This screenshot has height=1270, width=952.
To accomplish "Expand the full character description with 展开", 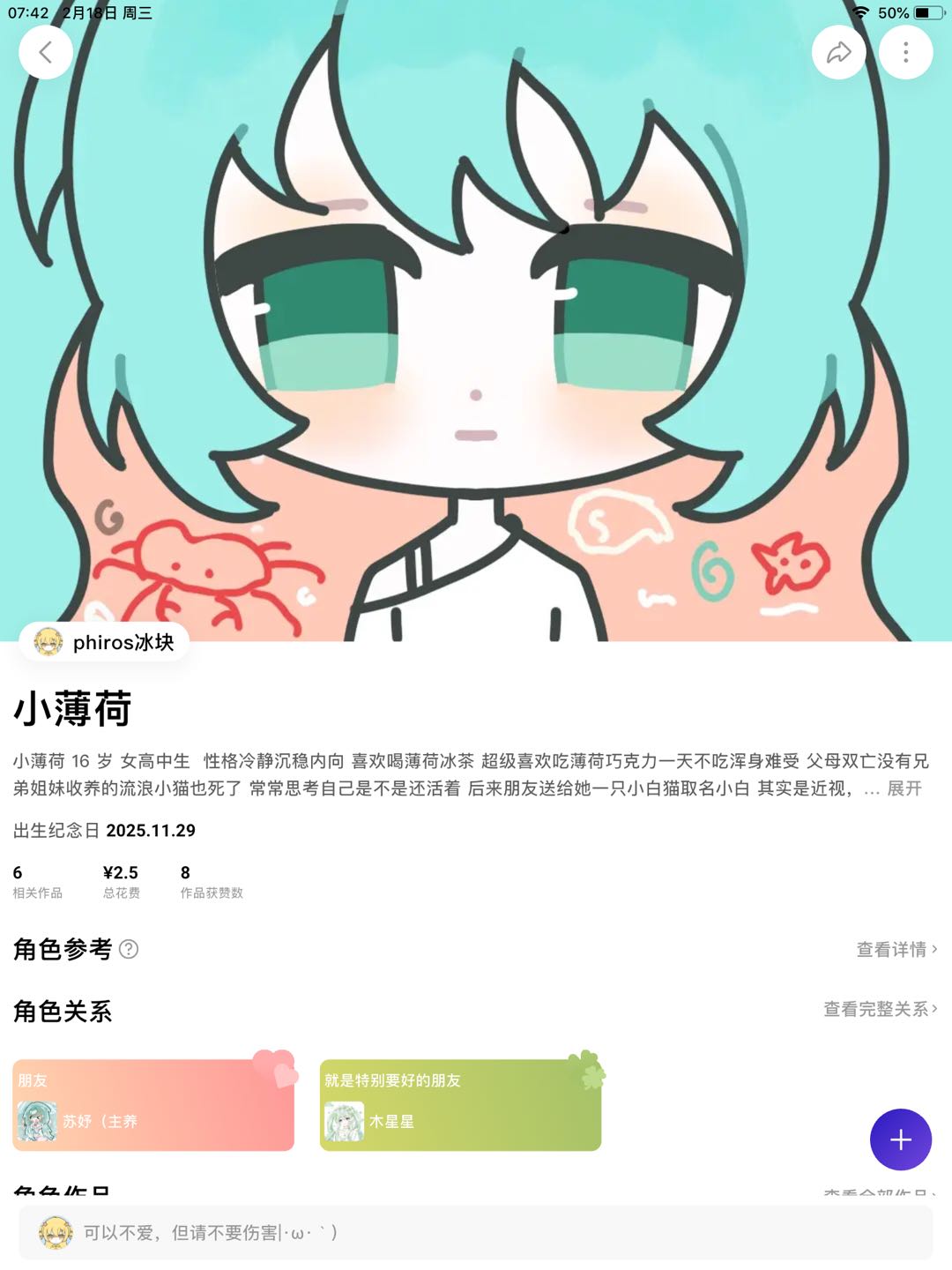I will [904, 788].
